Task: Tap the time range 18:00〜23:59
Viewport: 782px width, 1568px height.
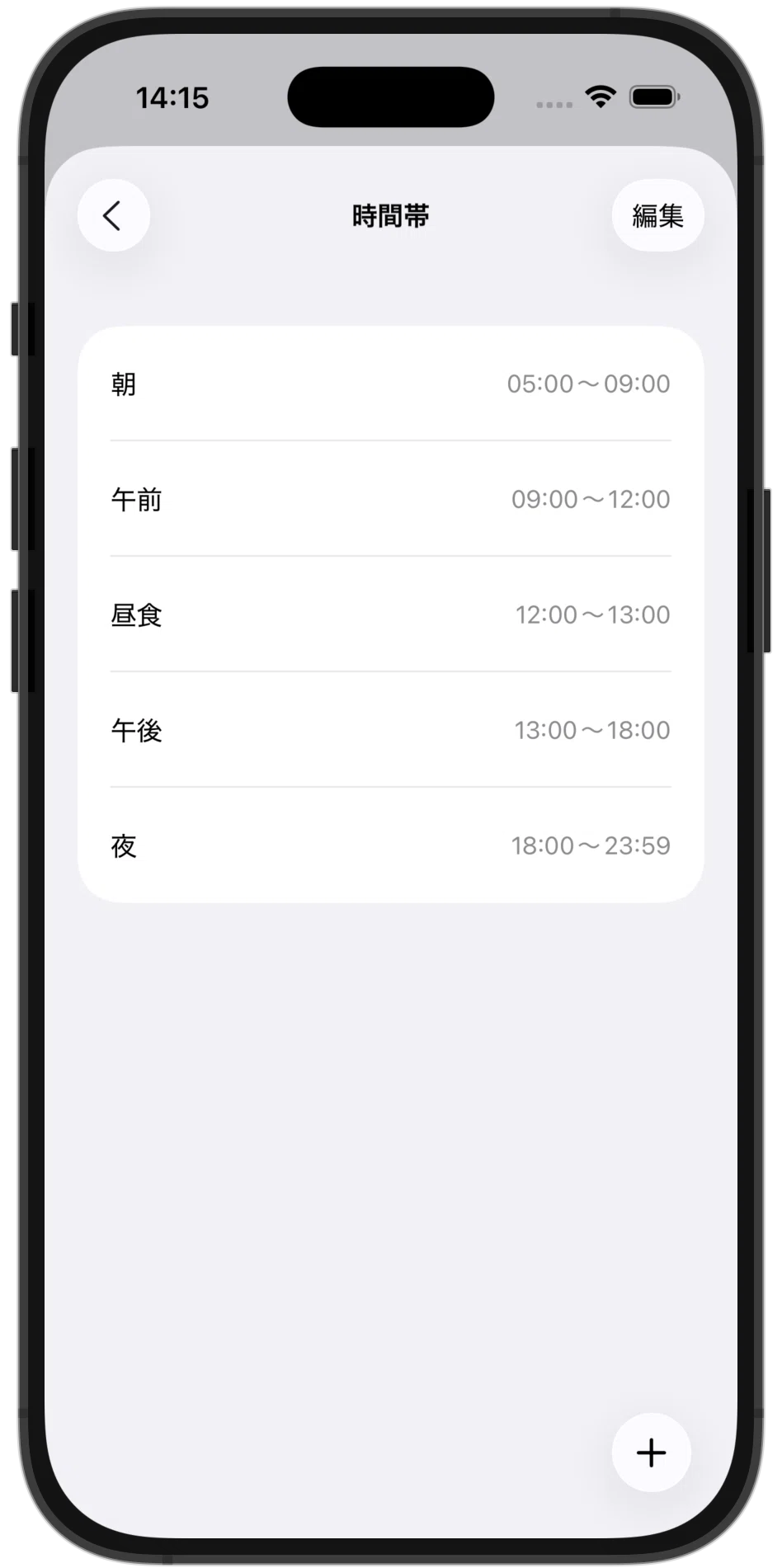Action: [589, 845]
